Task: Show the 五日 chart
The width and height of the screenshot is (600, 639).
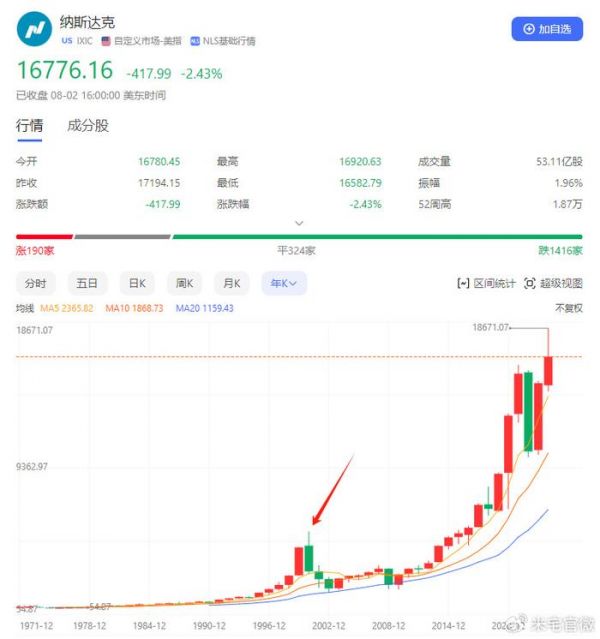Action: coord(86,284)
